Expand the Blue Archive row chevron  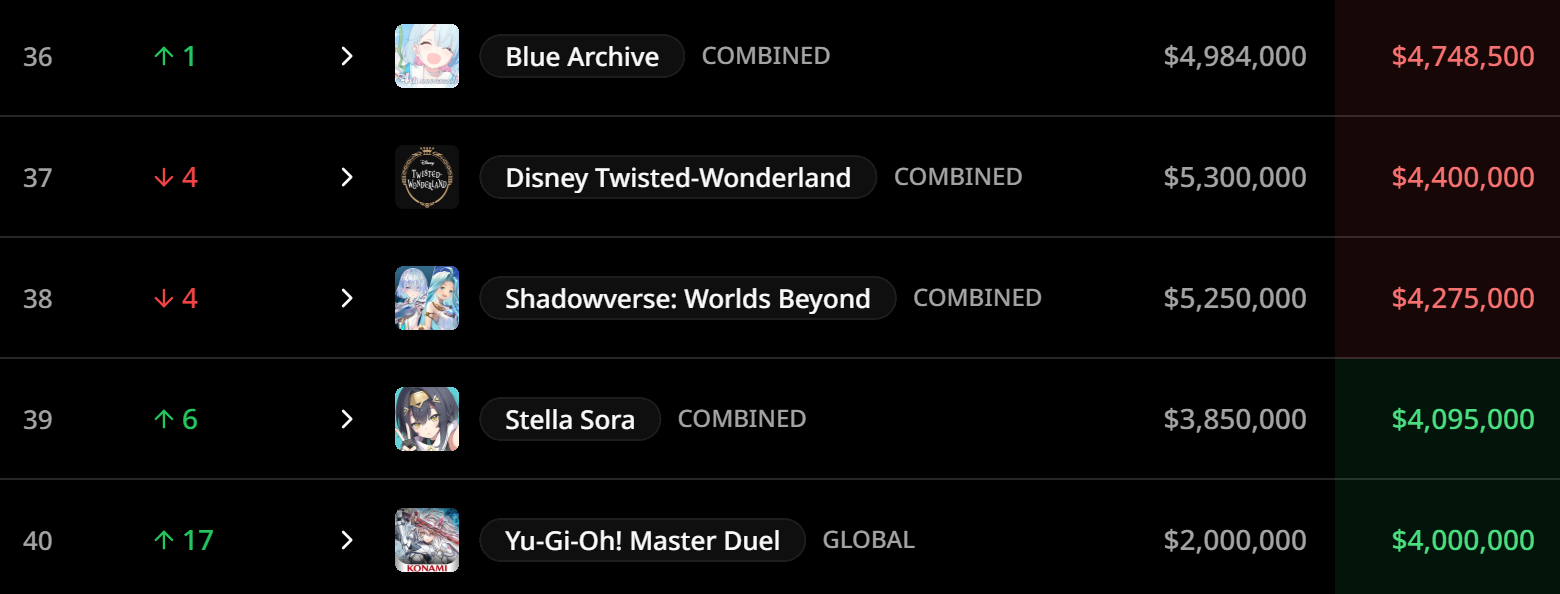tap(347, 56)
